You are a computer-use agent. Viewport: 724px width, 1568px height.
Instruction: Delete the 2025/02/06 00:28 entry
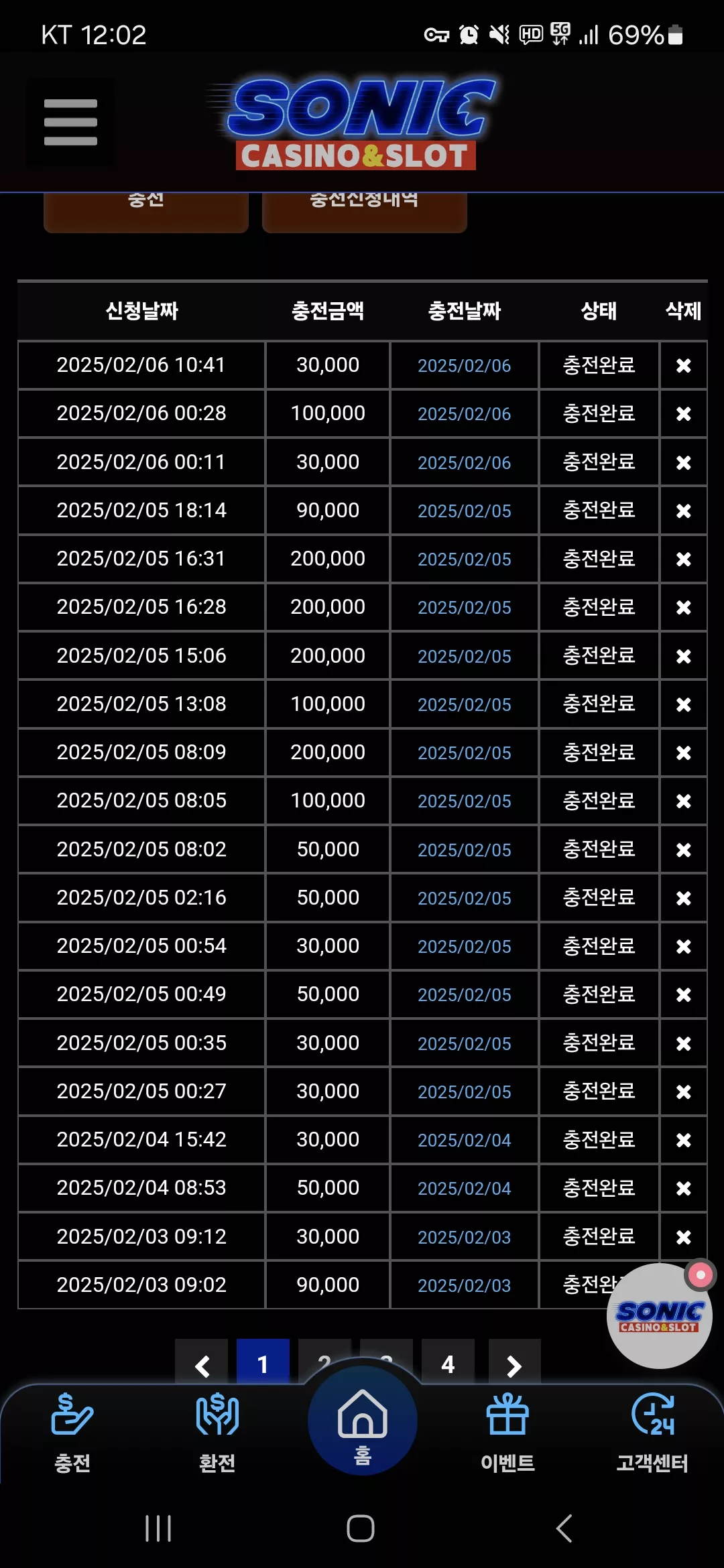[683, 413]
